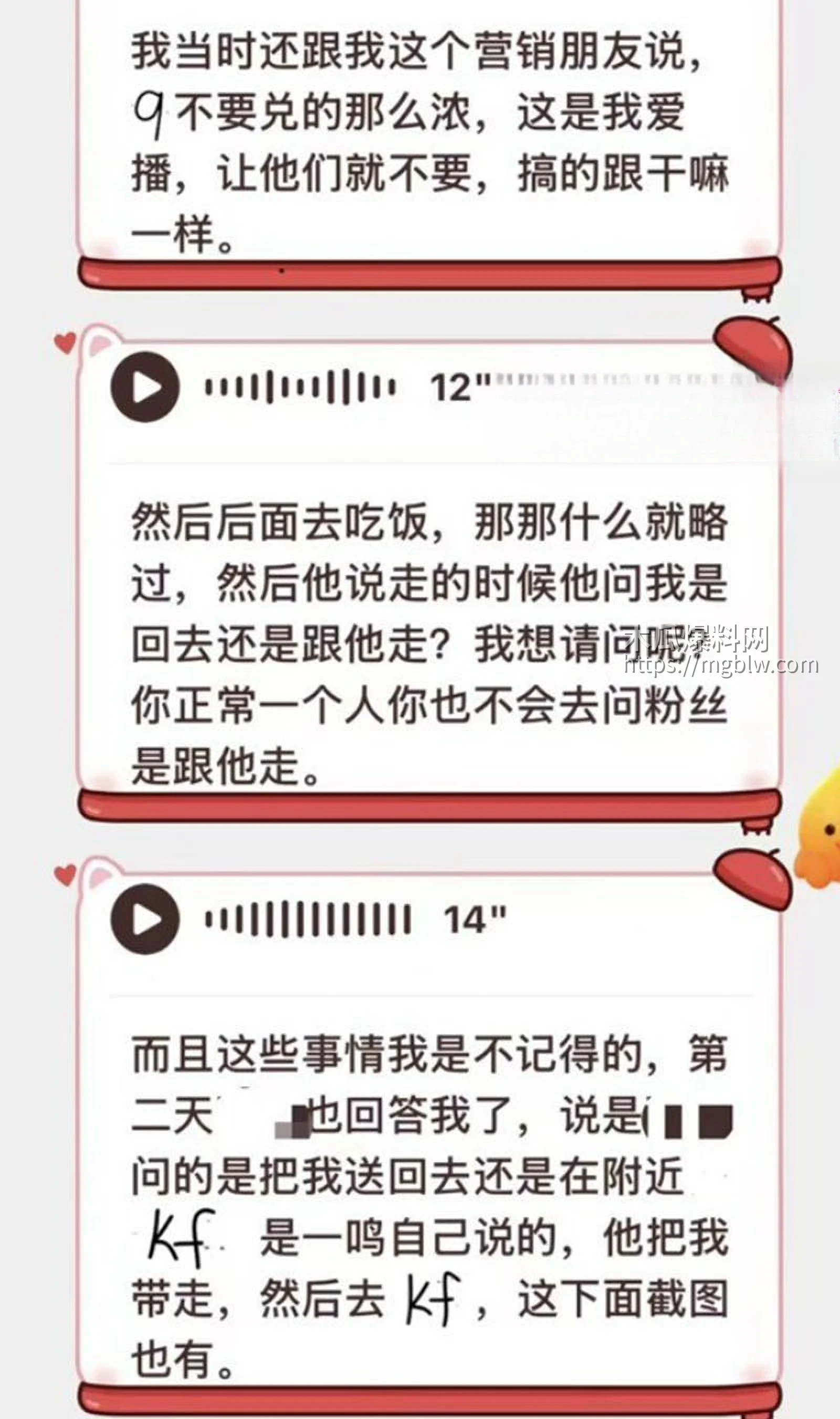The width and height of the screenshot is (840, 1419).
Task: Play the 14-second voice message
Action: 145,919
